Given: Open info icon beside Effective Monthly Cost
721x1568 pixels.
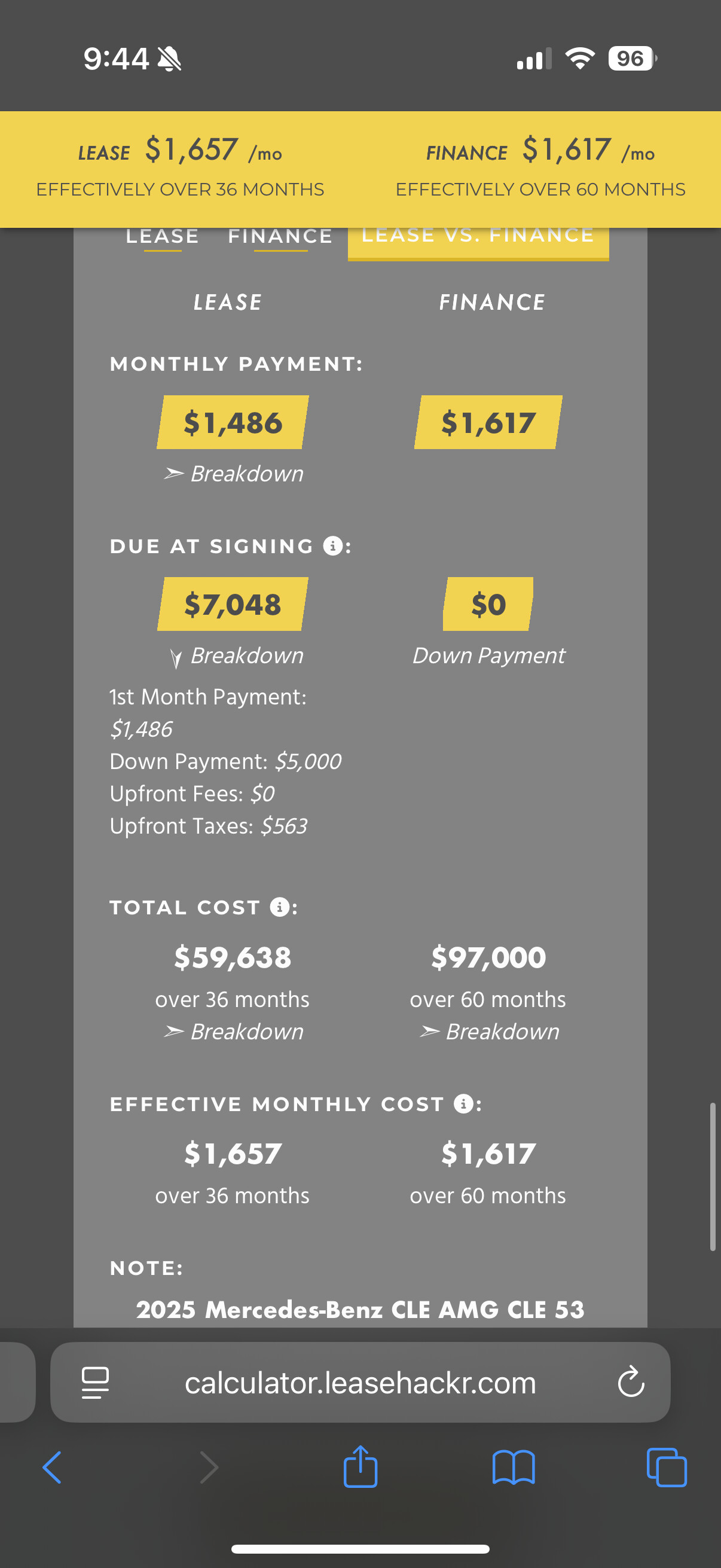Looking at the screenshot, I should 464,1103.
